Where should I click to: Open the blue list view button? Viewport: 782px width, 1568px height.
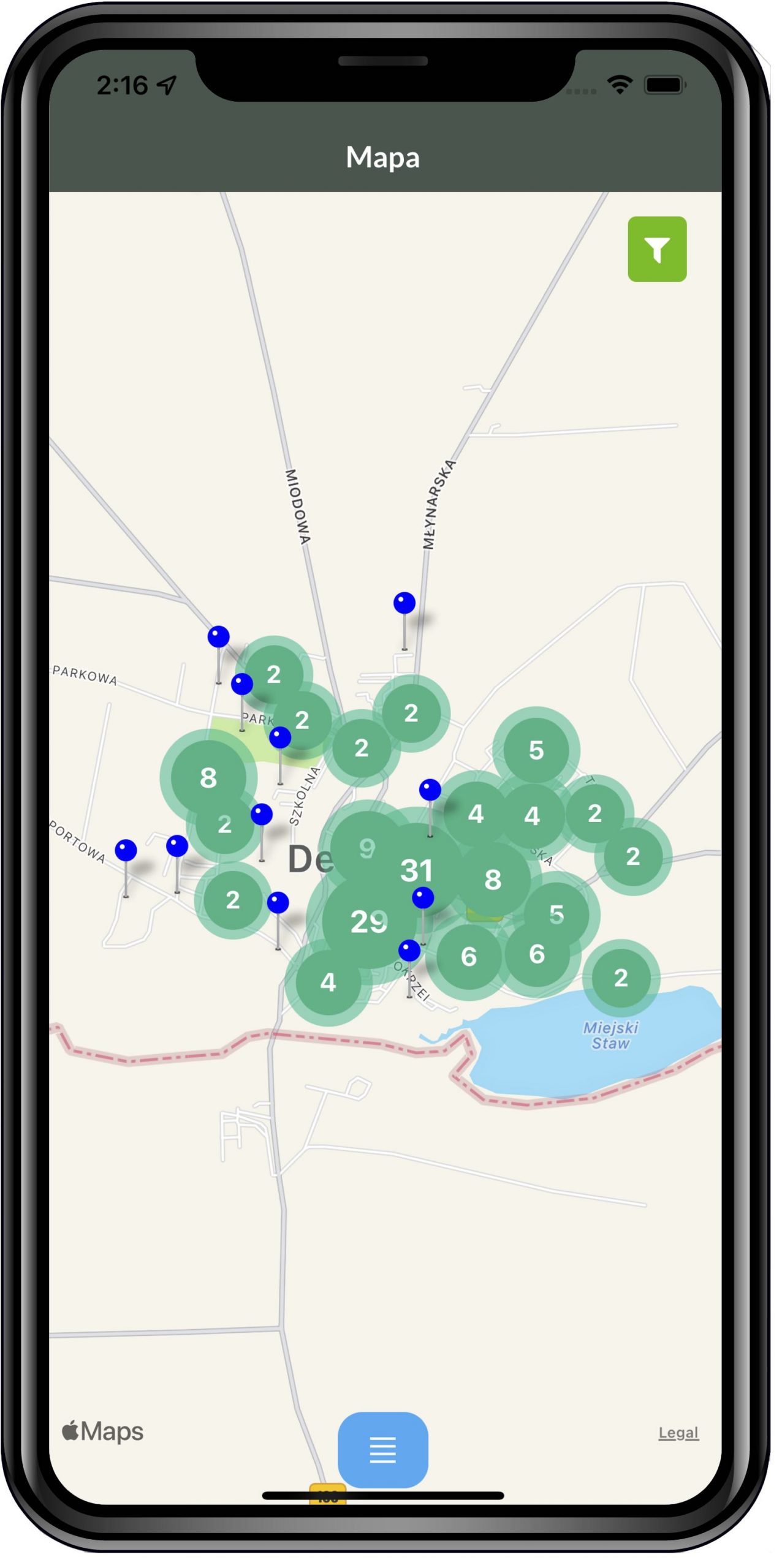(382, 1449)
